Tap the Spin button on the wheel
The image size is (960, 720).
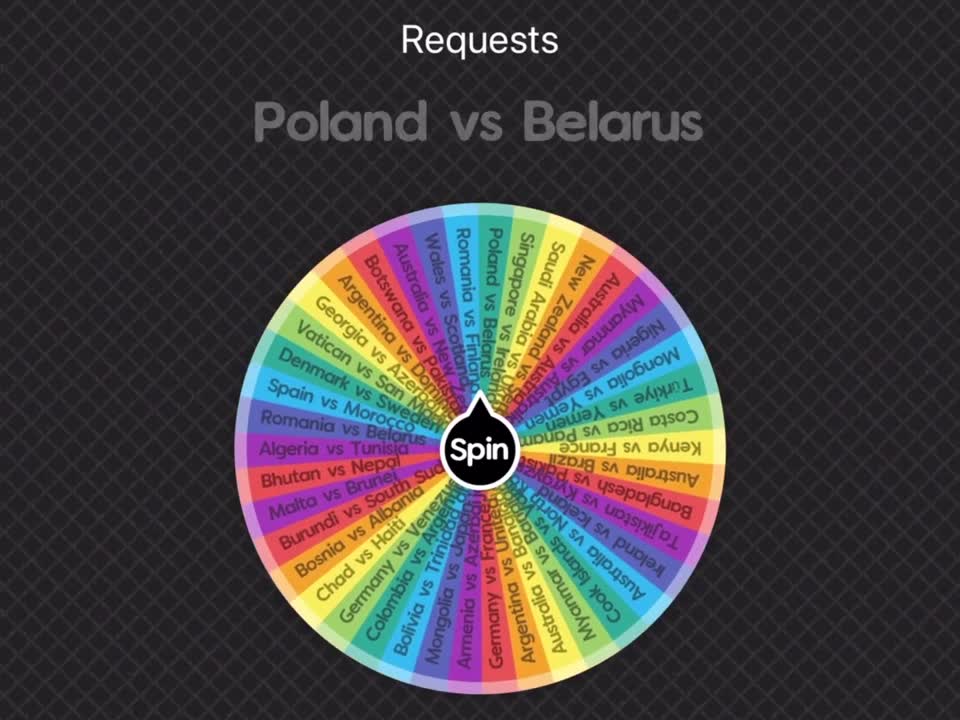point(479,450)
